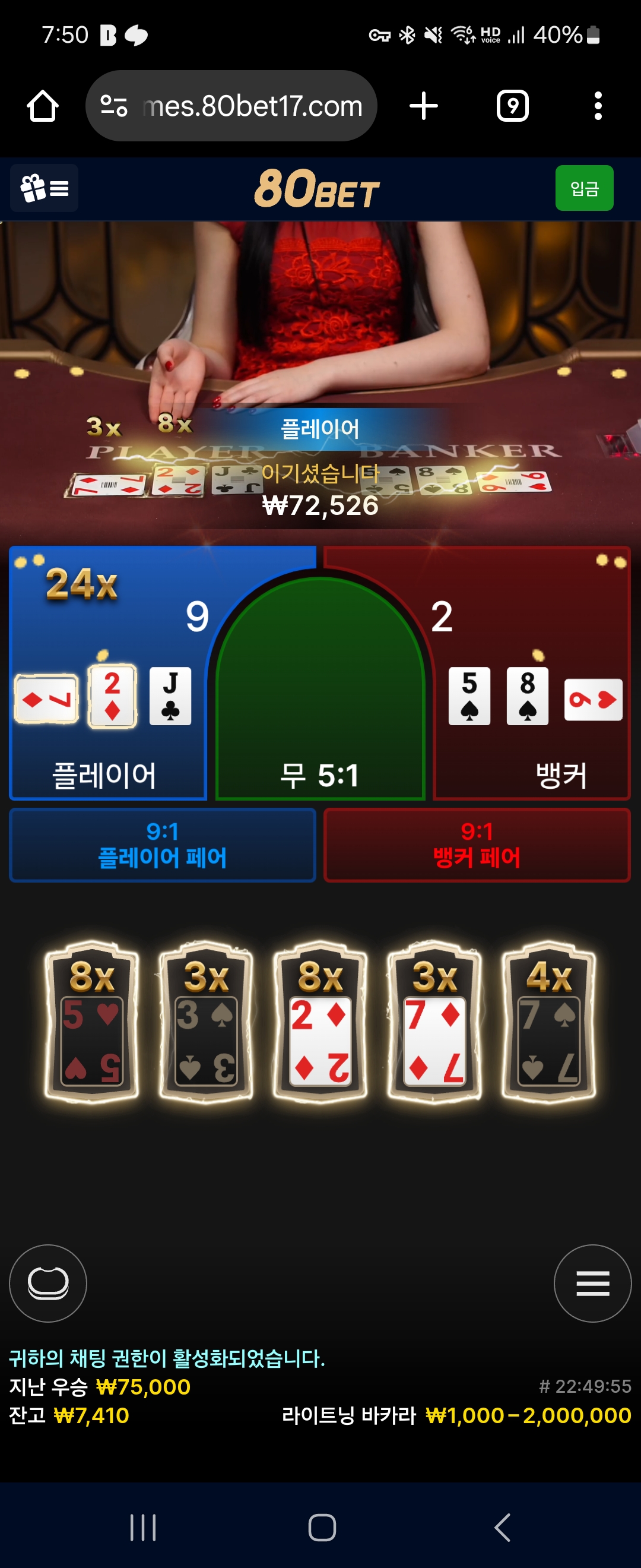Image resolution: width=641 pixels, height=1568 pixels.
Task: Open the gift and menu drawer button
Action: point(45,188)
